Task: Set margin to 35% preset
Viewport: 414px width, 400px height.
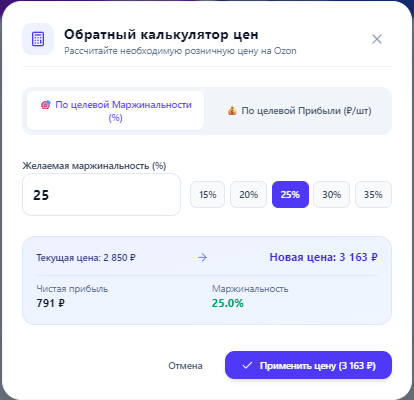Action: pyautogui.click(x=373, y=194)
